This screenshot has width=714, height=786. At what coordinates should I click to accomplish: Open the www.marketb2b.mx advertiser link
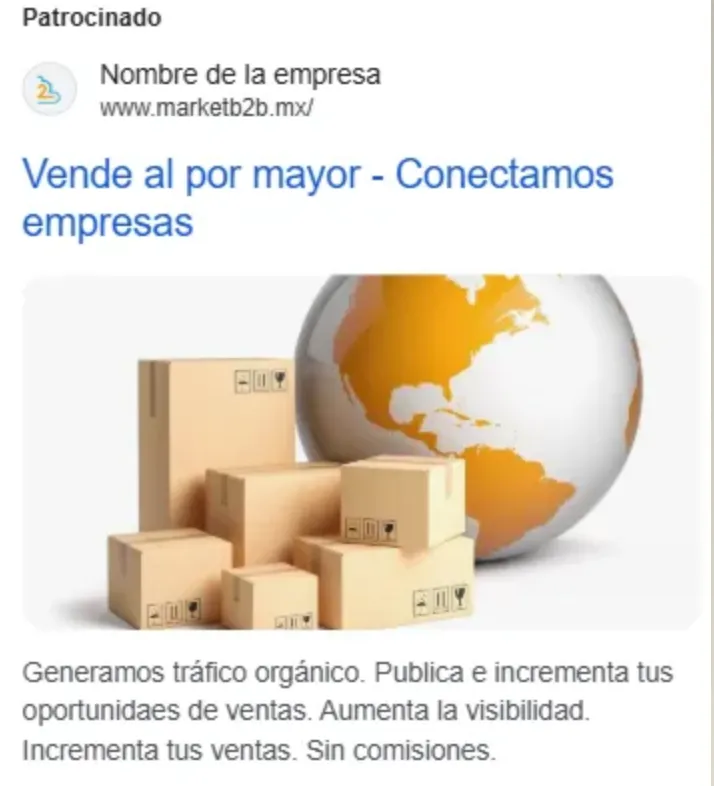206,109
